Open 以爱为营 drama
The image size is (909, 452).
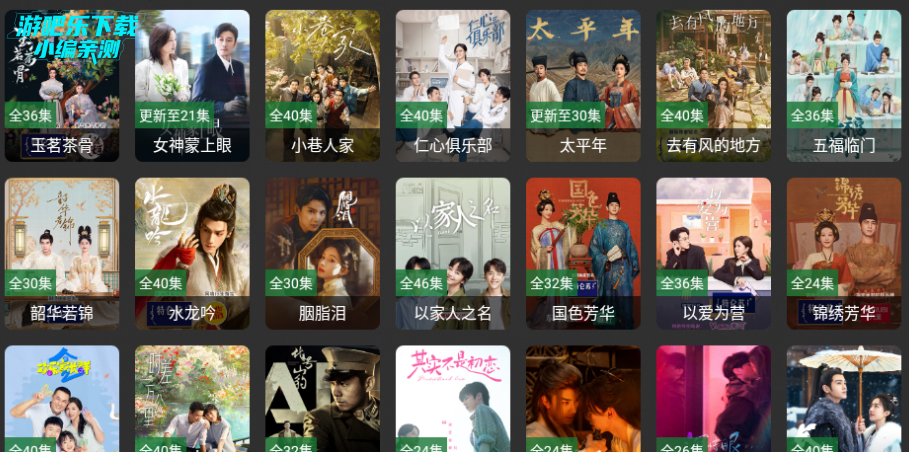pos(713,254)
